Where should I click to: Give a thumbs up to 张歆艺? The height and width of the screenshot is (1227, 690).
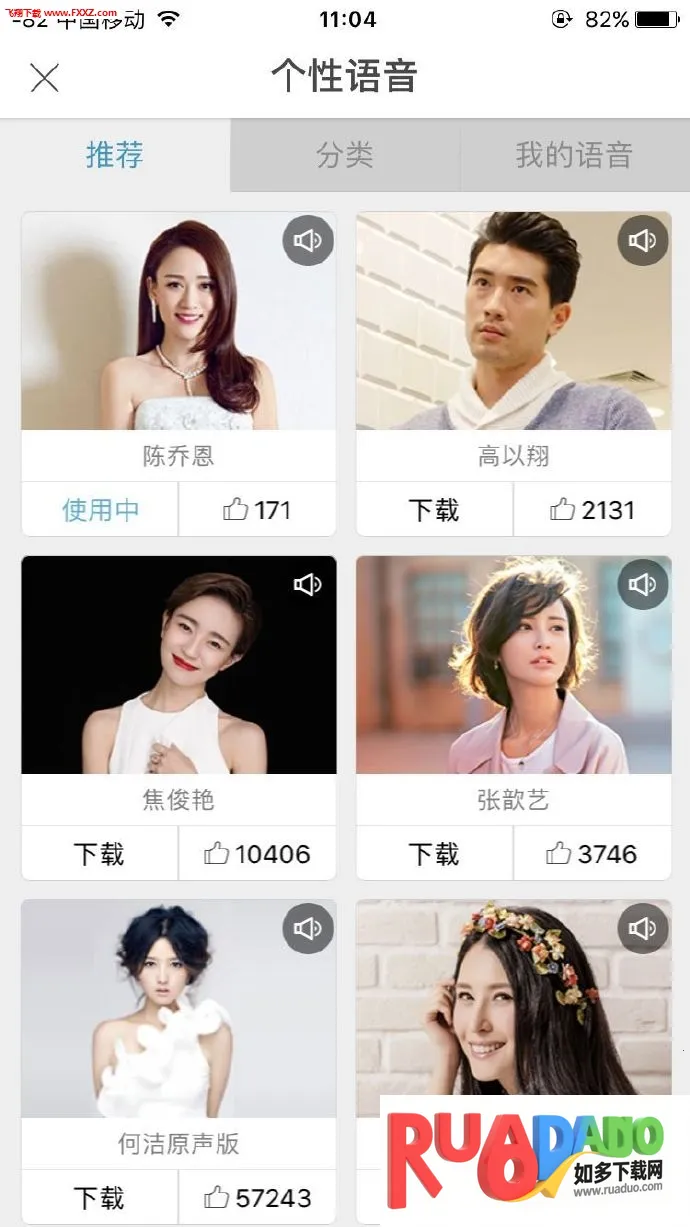(592, 854)
